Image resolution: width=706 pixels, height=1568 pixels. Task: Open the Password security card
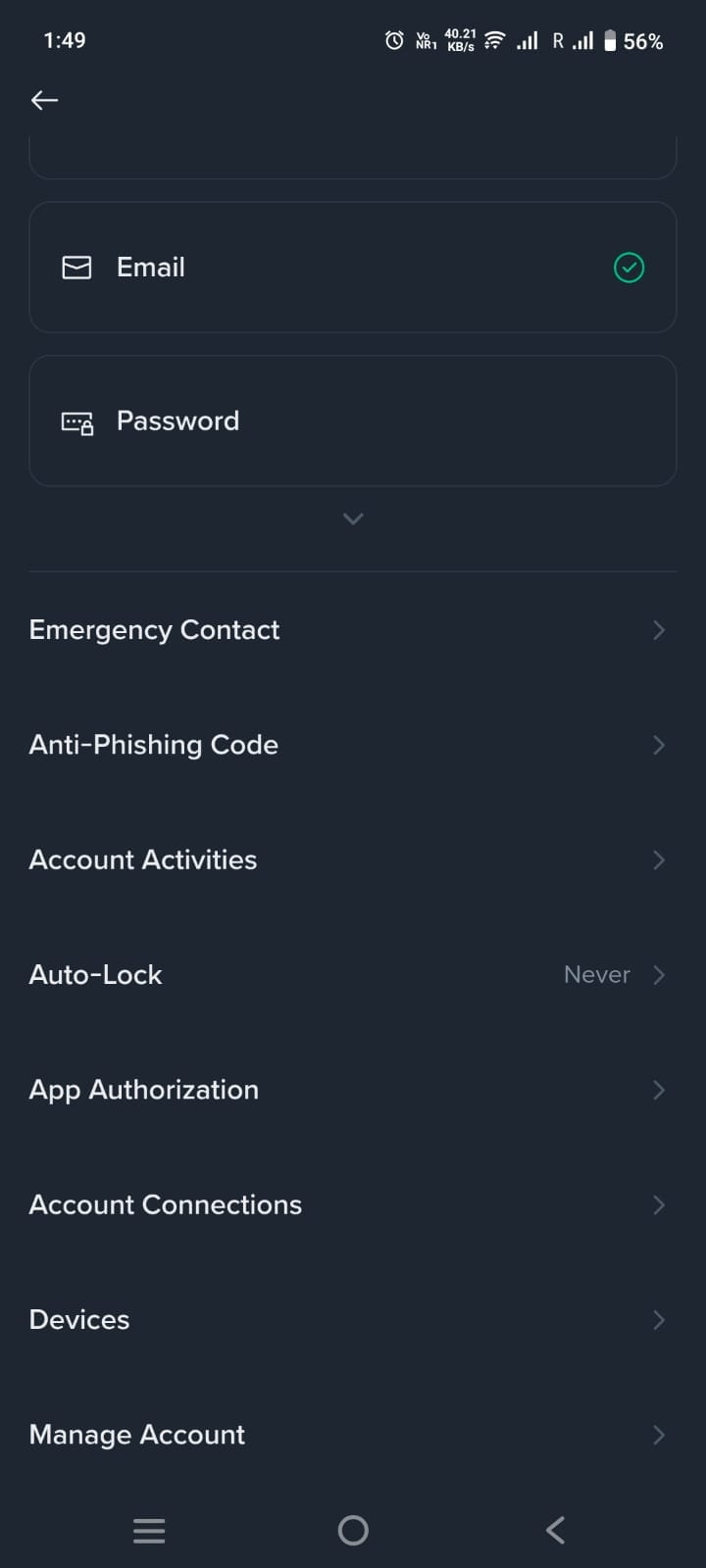click(353, 421)
